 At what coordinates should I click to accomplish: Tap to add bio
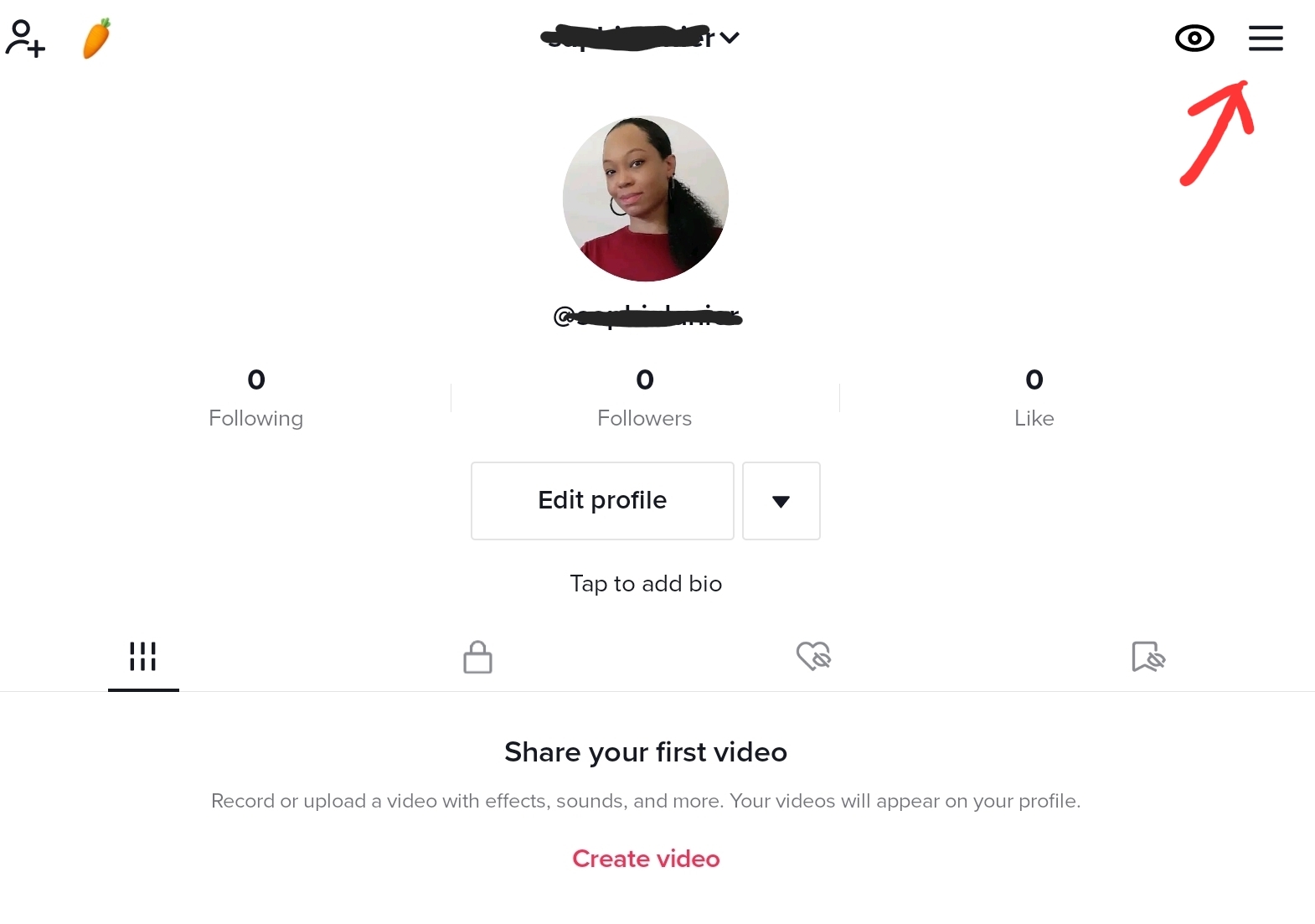645,584
